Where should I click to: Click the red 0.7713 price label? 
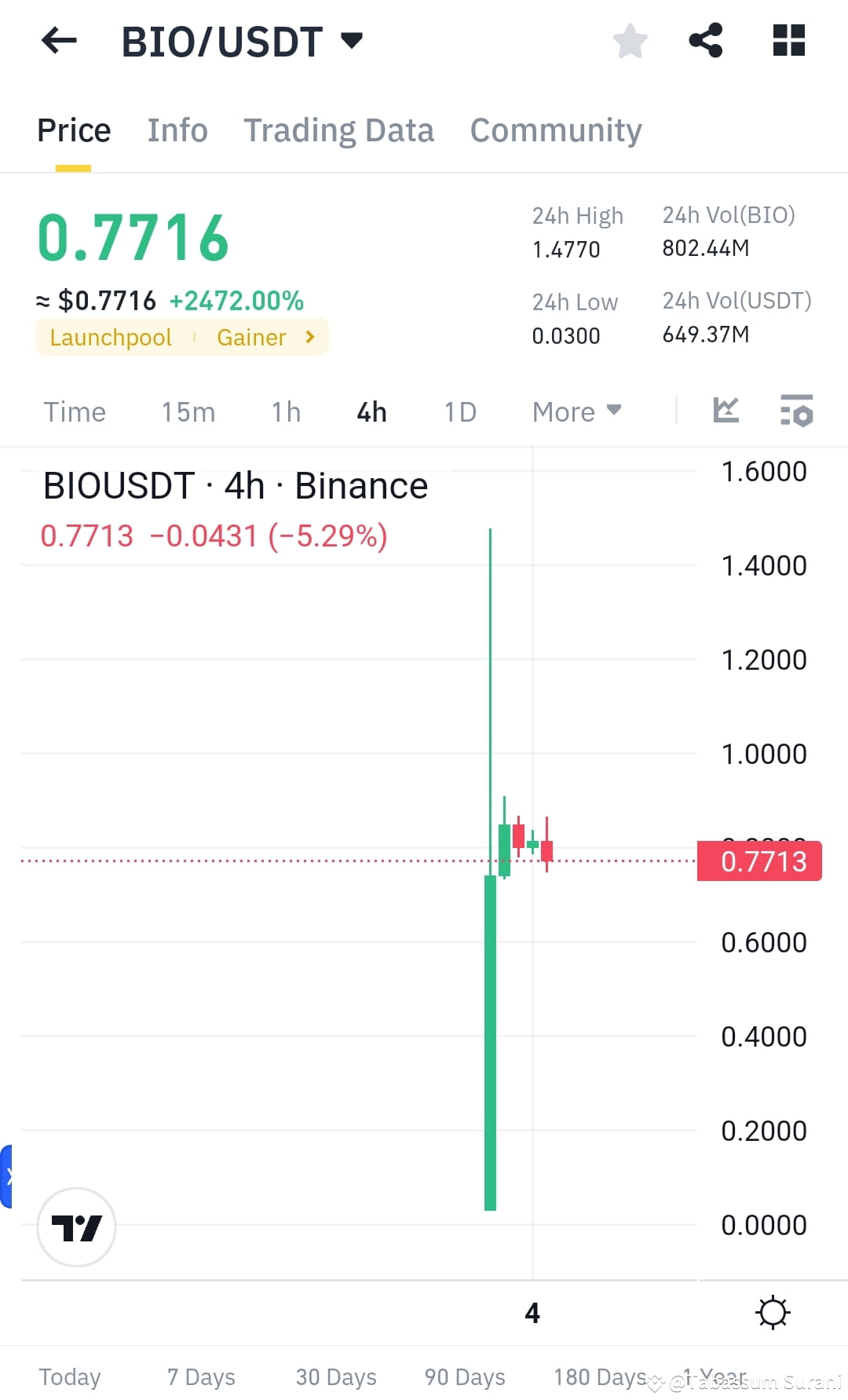coord(758,861)
